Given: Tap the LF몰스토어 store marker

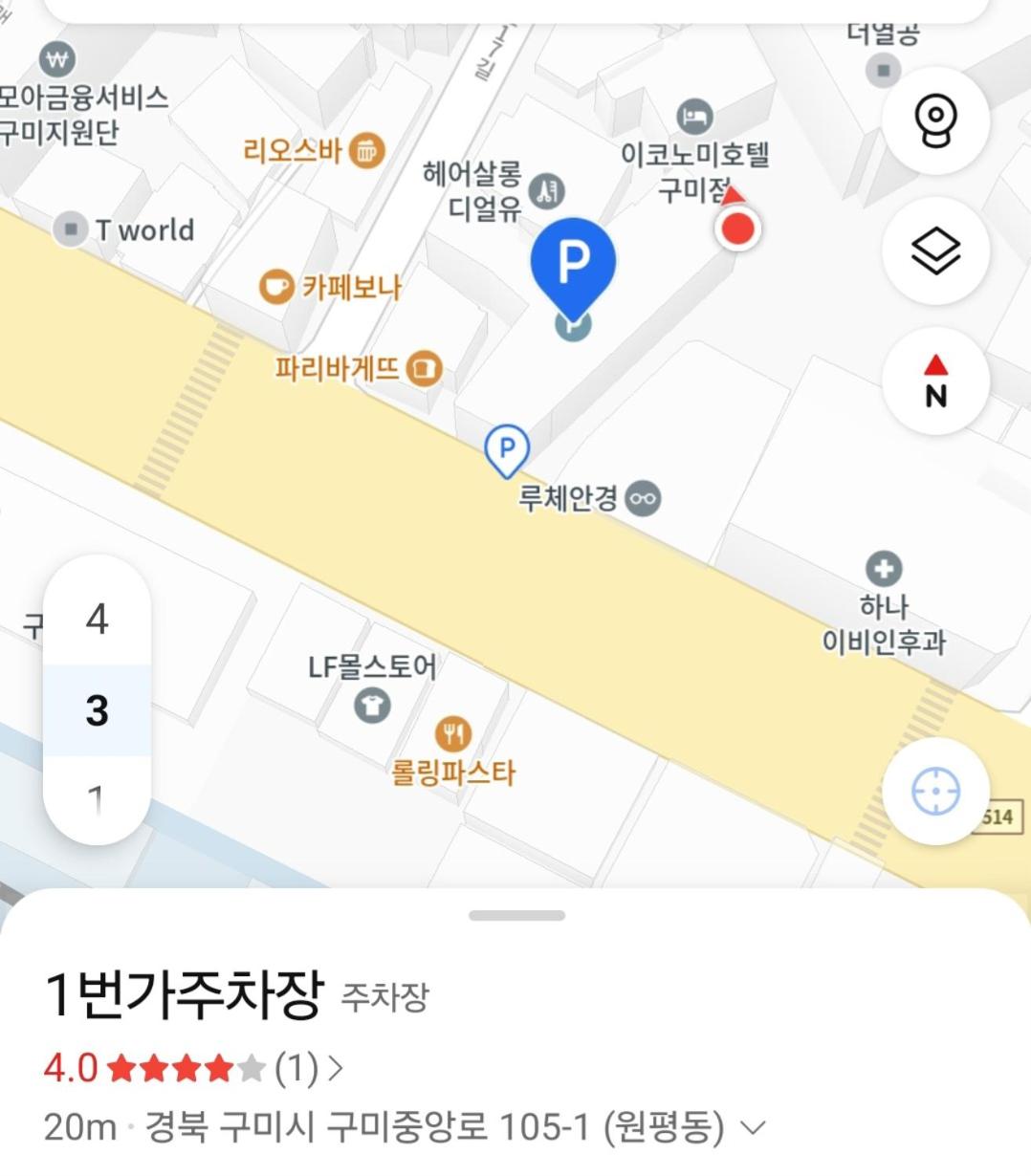Looking at the screenshot, I should point(372,707).
